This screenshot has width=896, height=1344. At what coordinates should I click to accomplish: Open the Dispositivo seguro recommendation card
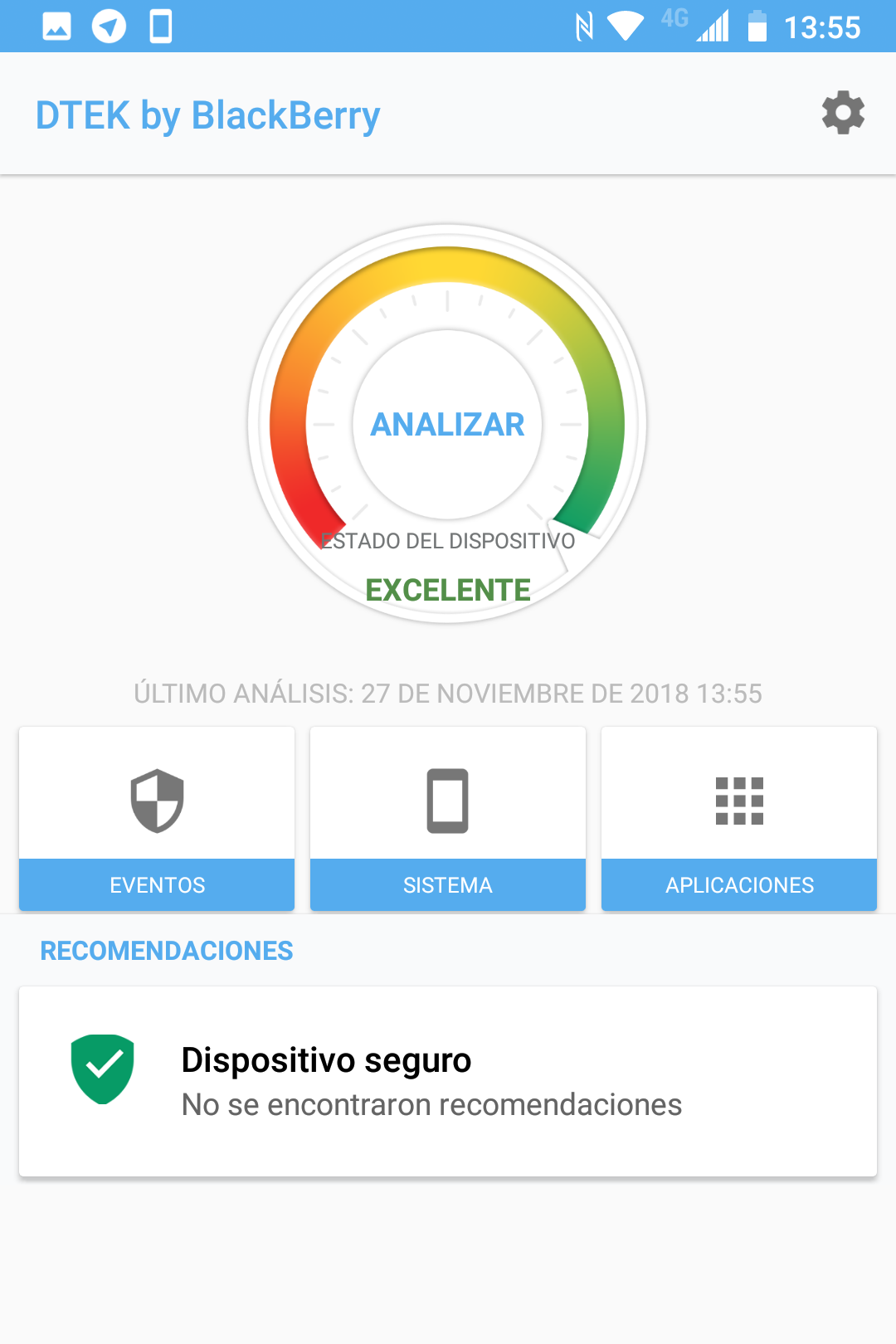point(447,1080)
